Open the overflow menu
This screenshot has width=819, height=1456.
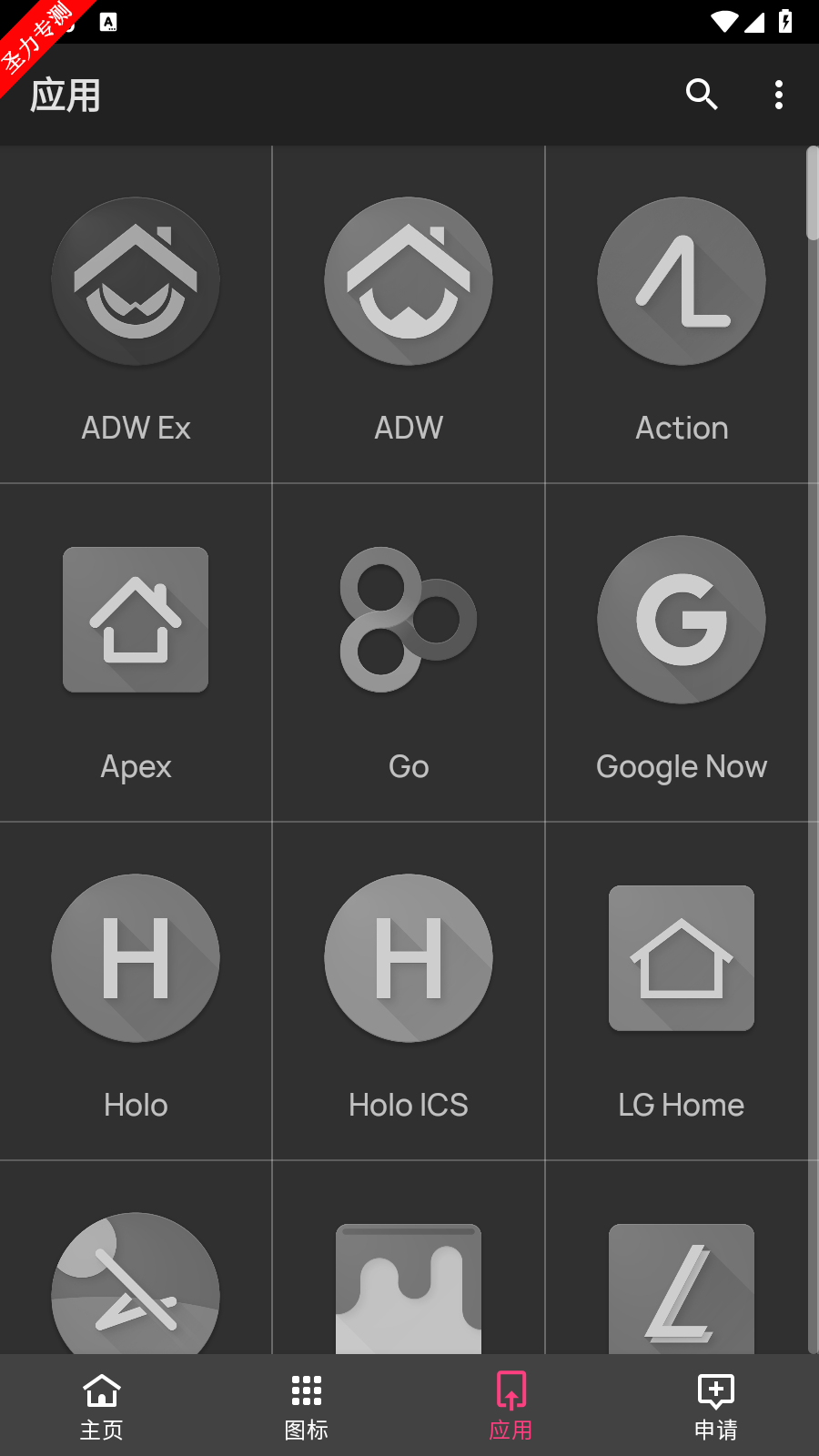click(779, 95)
